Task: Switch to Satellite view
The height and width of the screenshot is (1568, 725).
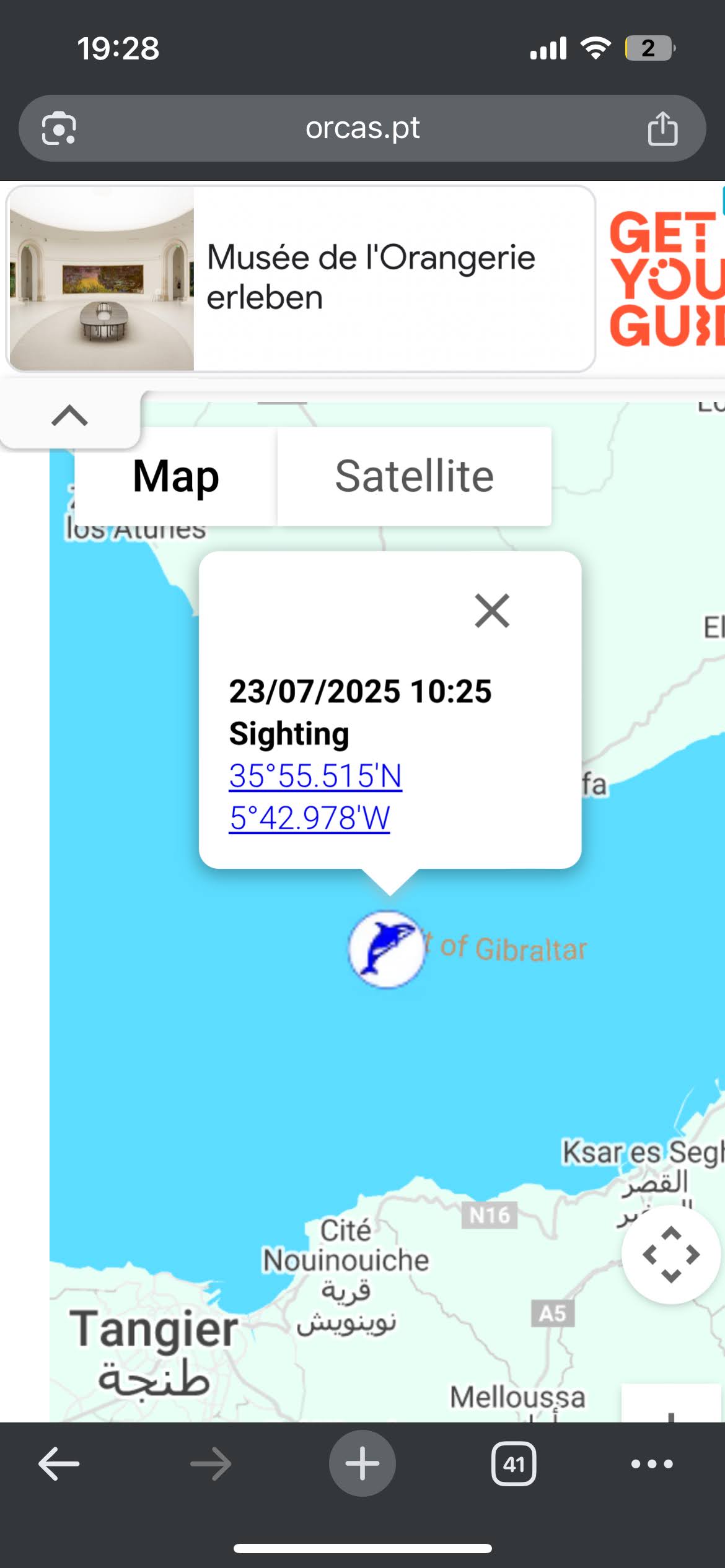Action: 414,476
